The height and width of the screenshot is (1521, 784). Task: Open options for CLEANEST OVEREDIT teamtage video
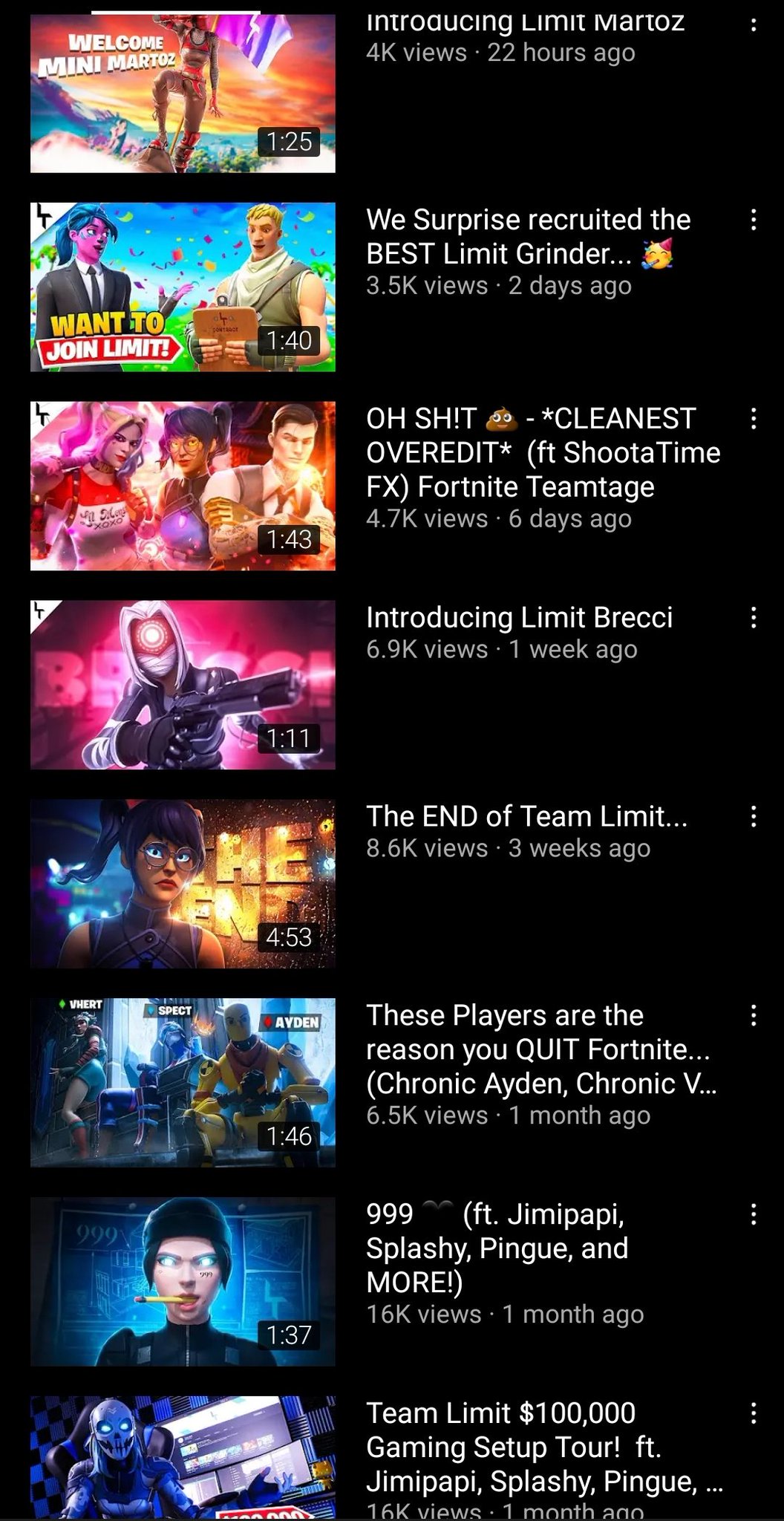(x=753, y=419)
